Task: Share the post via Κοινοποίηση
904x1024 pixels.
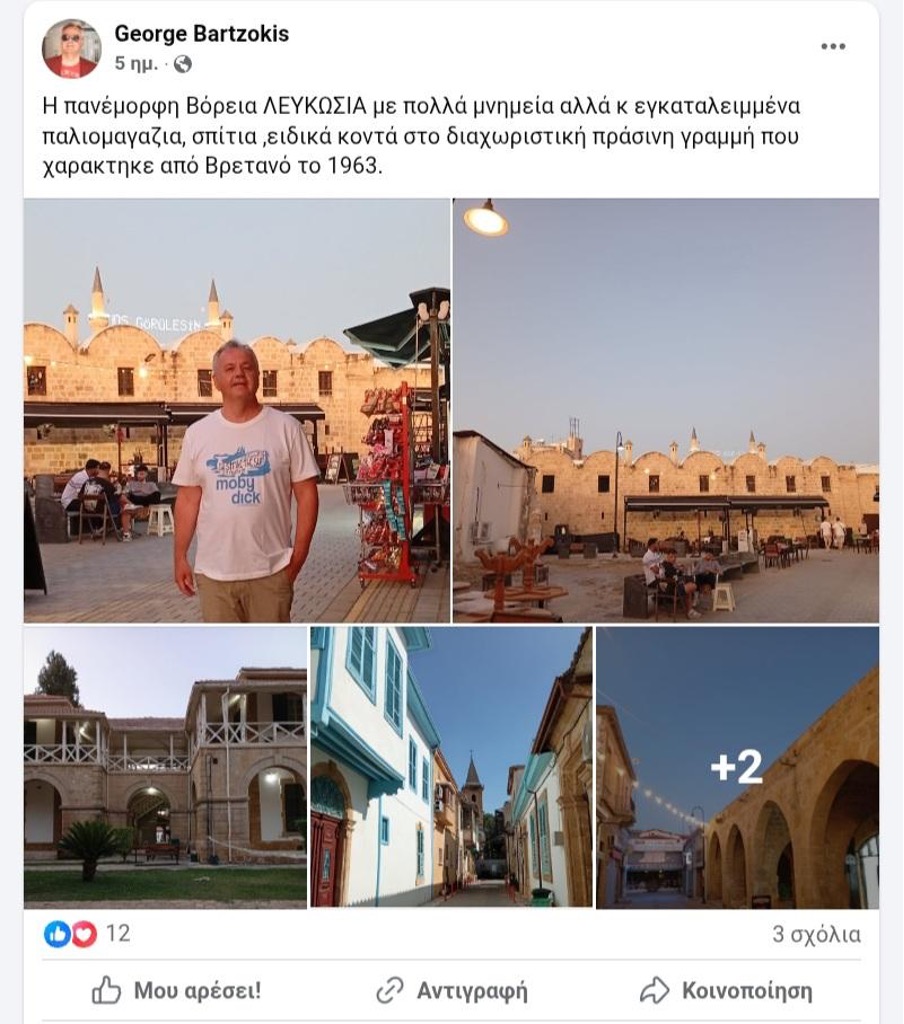Action: click(x=726, y=991)
